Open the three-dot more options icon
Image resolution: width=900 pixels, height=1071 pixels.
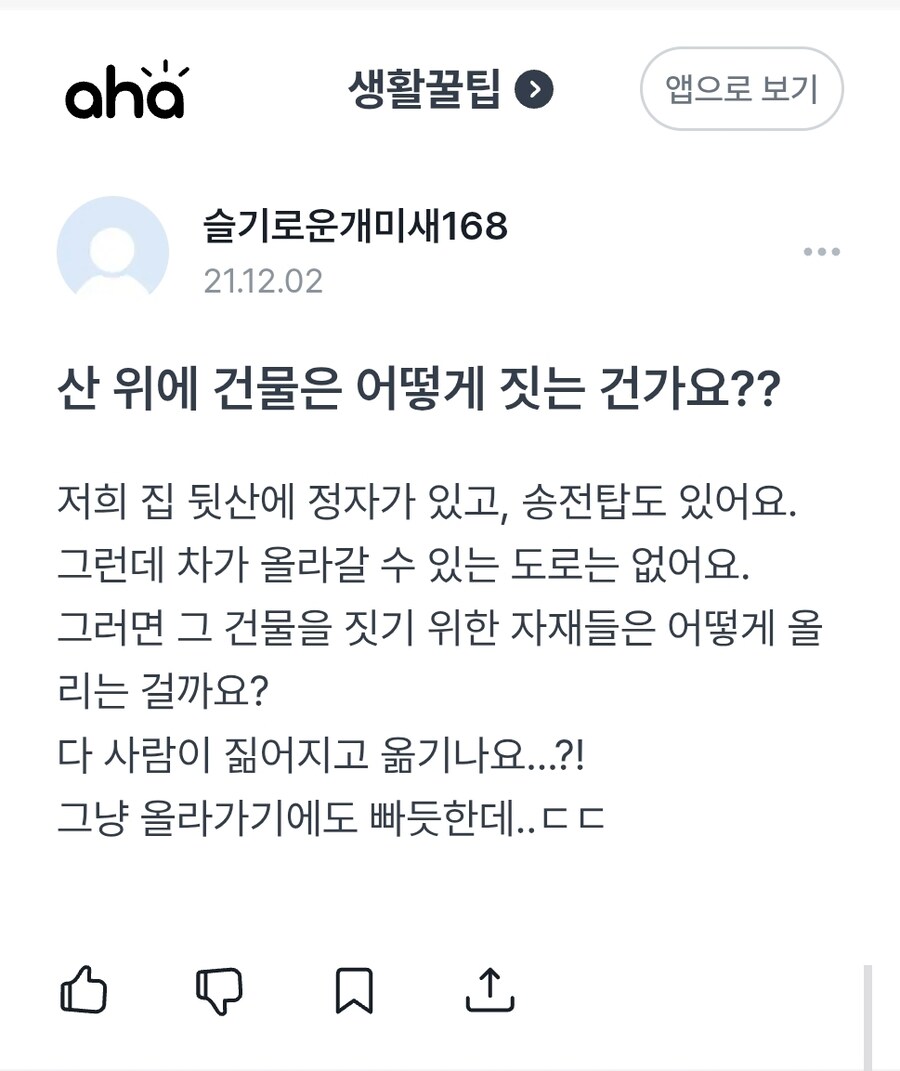[x=822, y=250]
